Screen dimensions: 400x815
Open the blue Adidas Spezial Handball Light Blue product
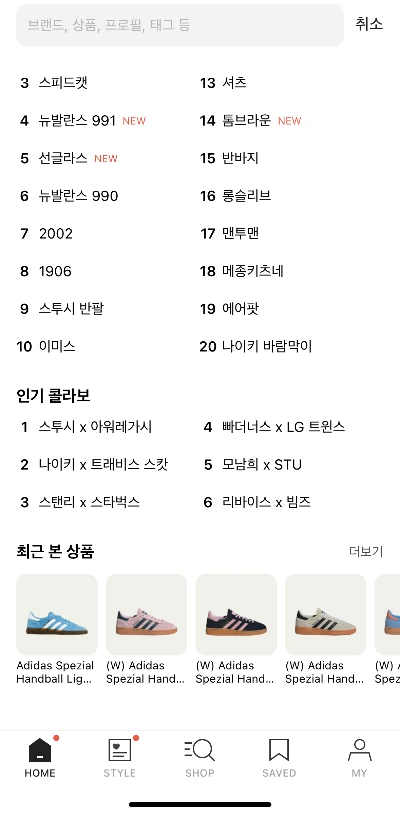point(57,629)
